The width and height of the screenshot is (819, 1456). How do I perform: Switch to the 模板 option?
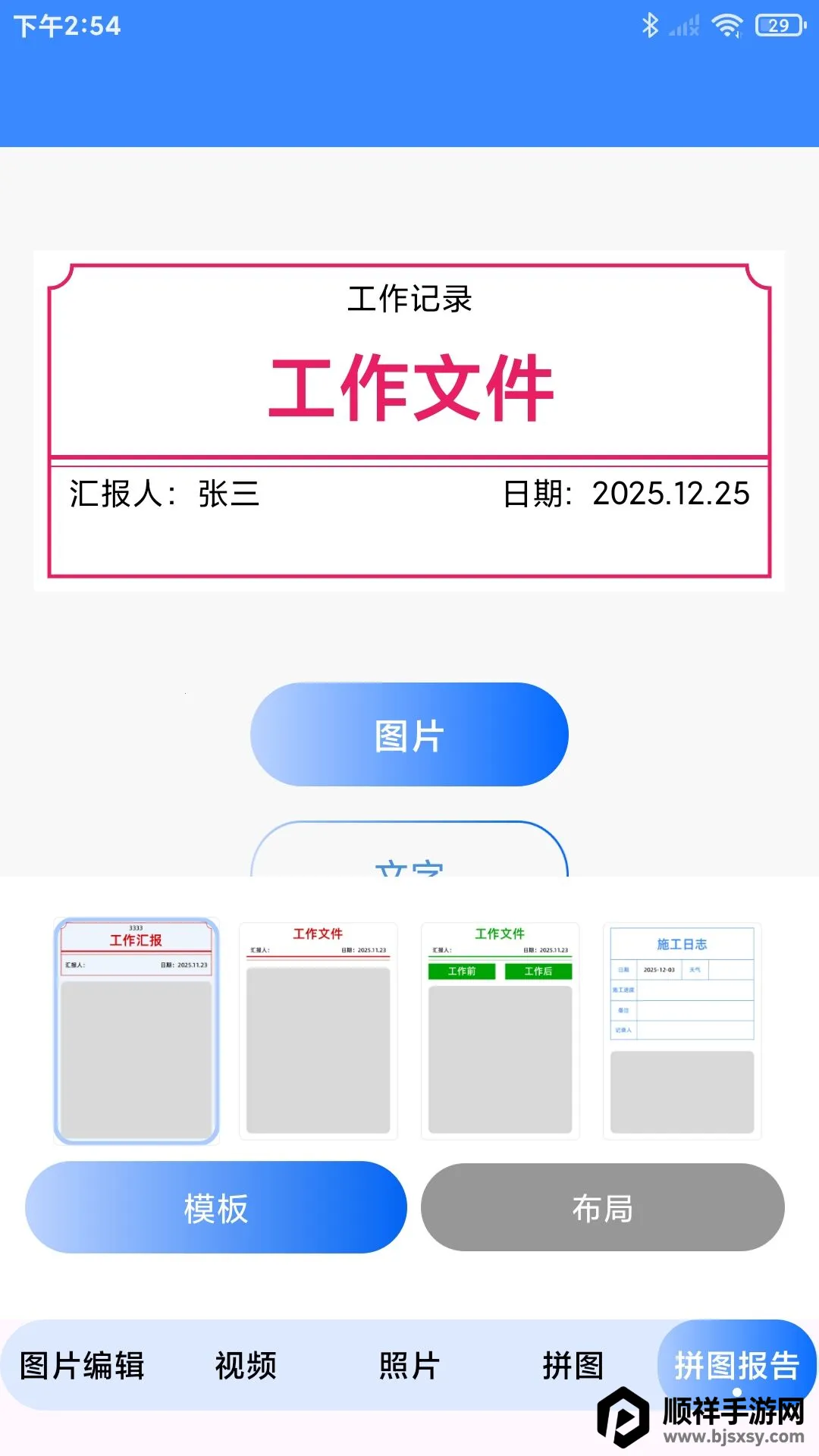click(x=216, y=1207)
